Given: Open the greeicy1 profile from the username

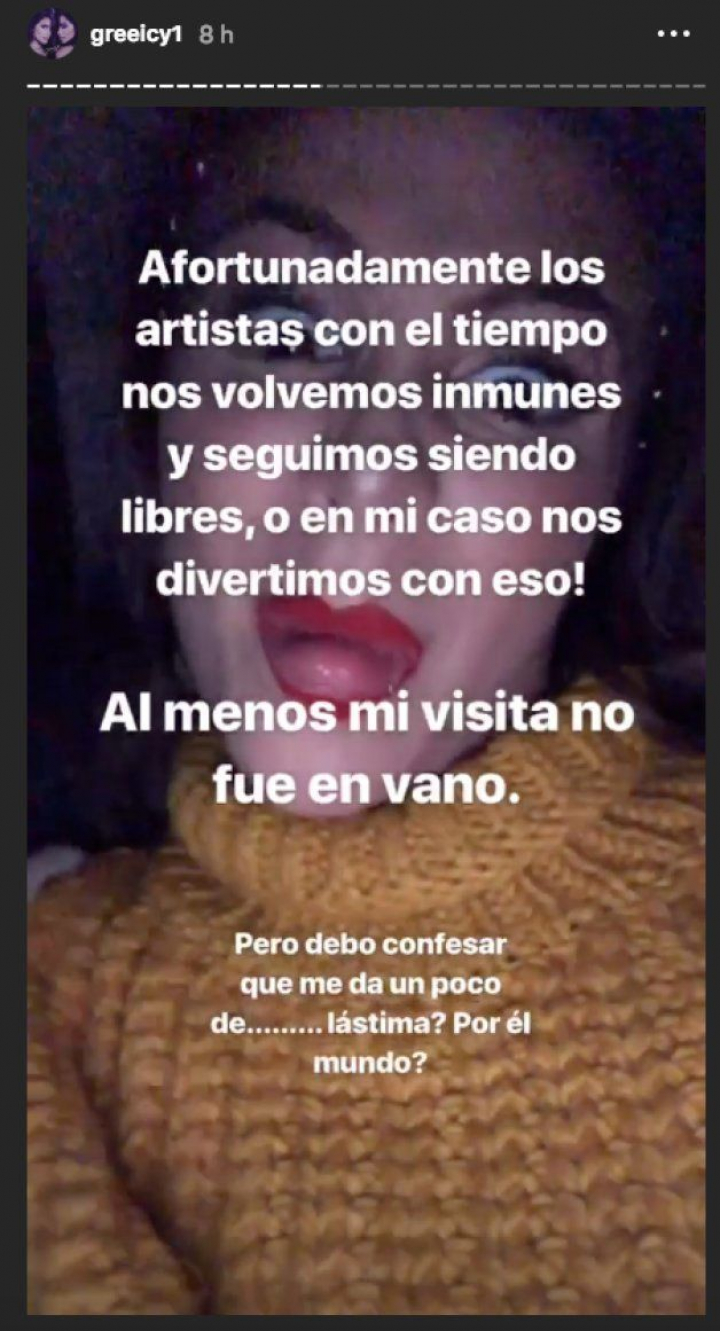Looking at the screenshot, I should 135,33.
